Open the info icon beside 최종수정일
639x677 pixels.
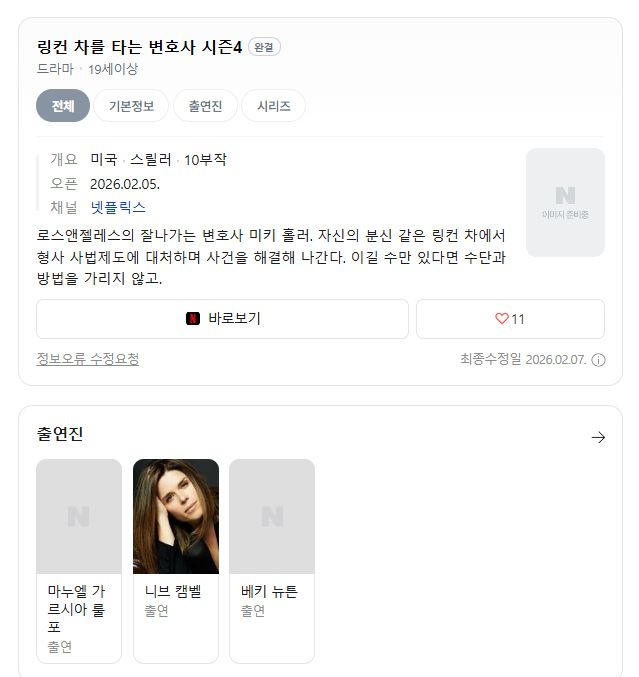(x=598, y=360)
